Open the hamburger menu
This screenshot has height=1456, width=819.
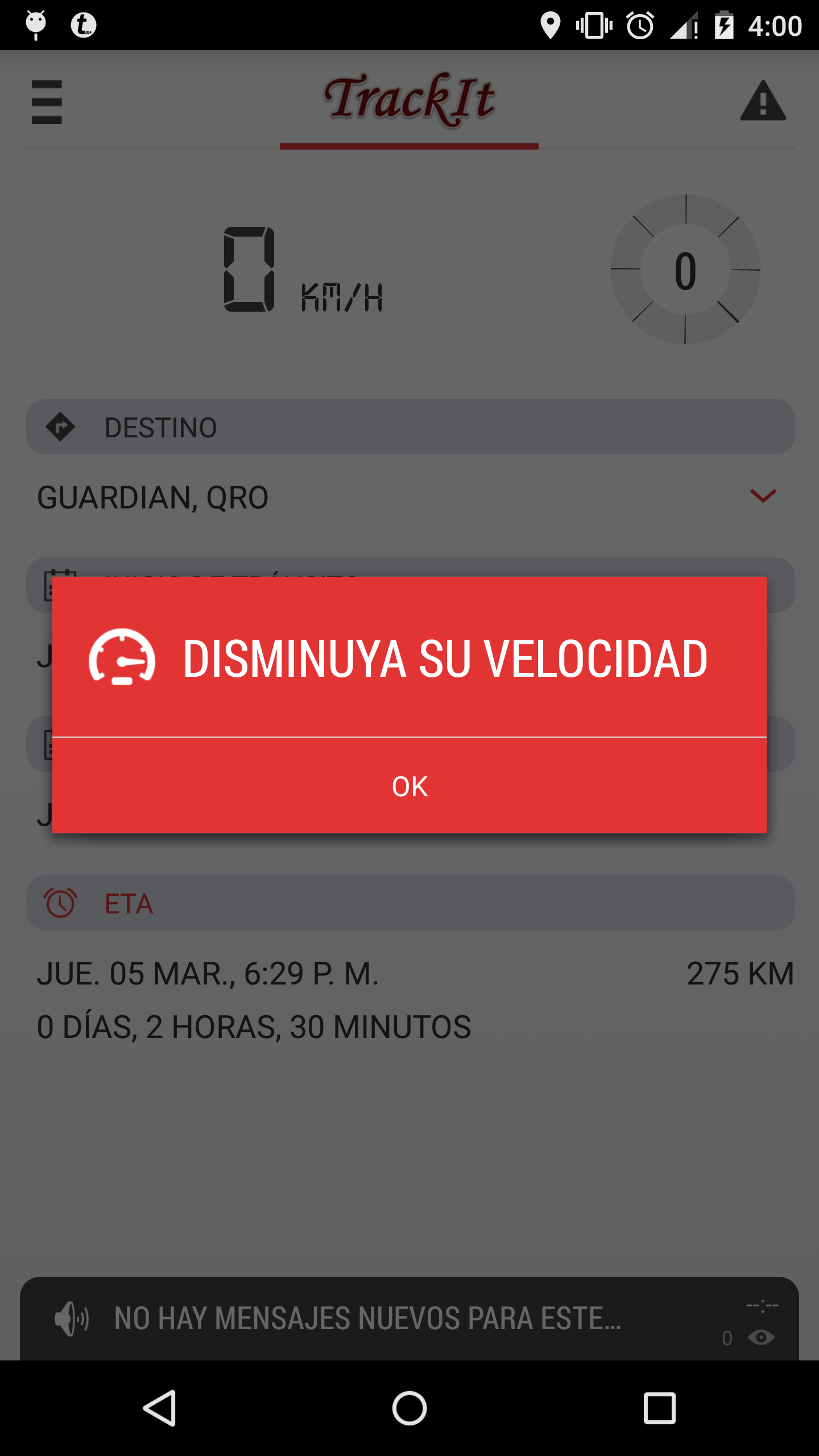(x=47, y=102)
